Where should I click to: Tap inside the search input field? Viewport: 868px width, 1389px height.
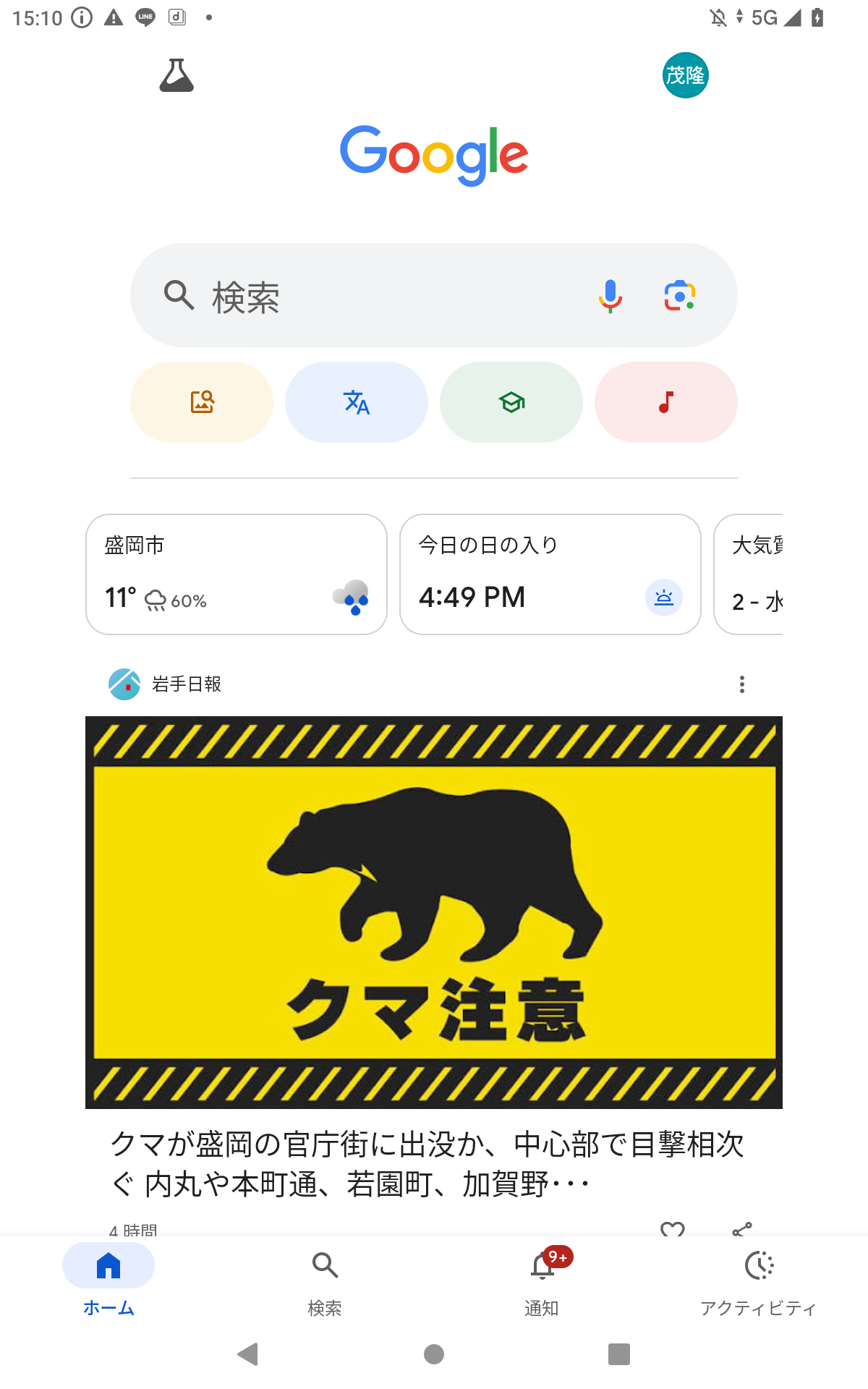pos(362,296)
